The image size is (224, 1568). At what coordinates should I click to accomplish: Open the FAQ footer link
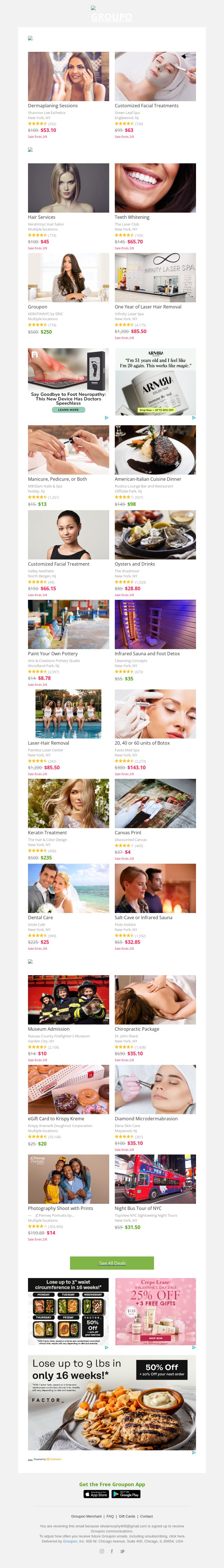coord(110,1516)
